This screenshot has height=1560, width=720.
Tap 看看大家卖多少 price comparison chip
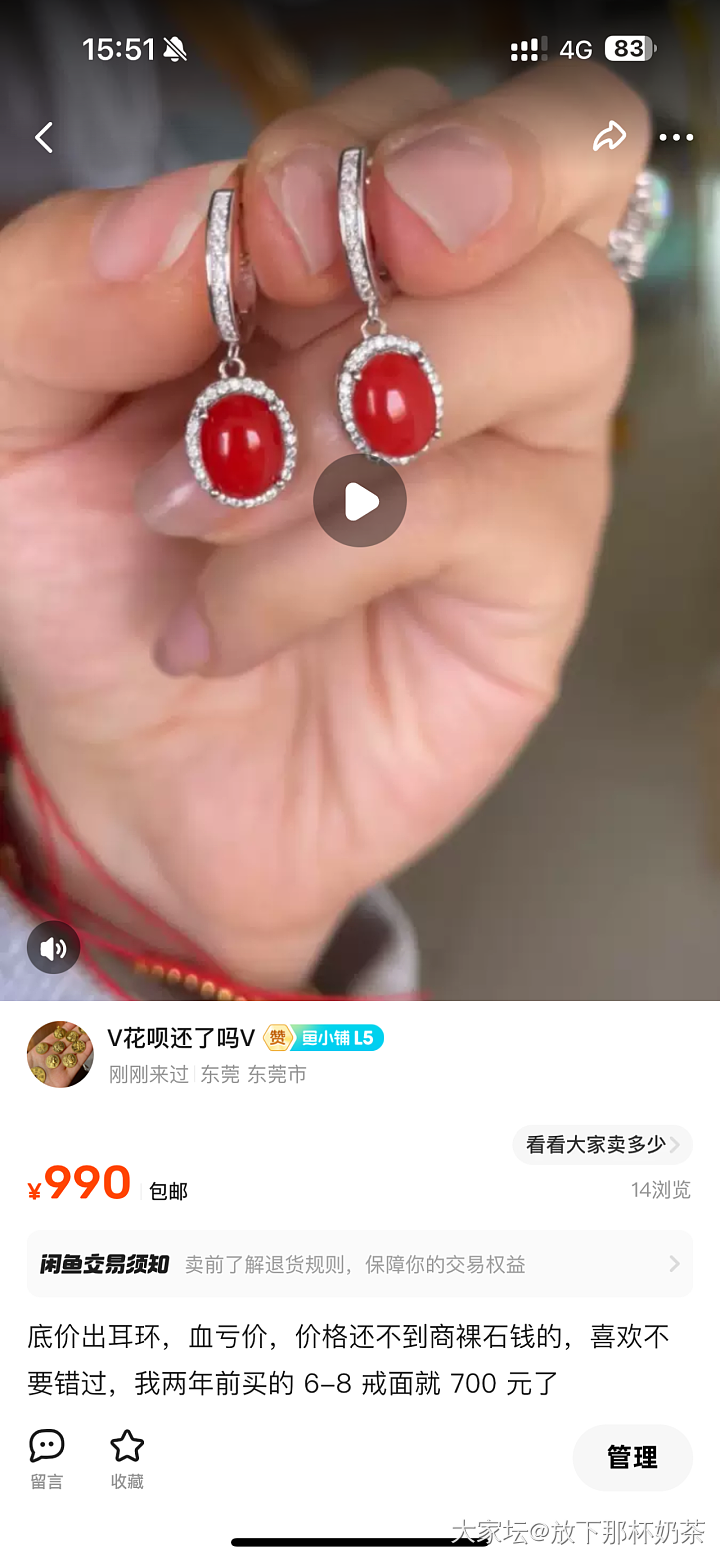[602, 1145]
